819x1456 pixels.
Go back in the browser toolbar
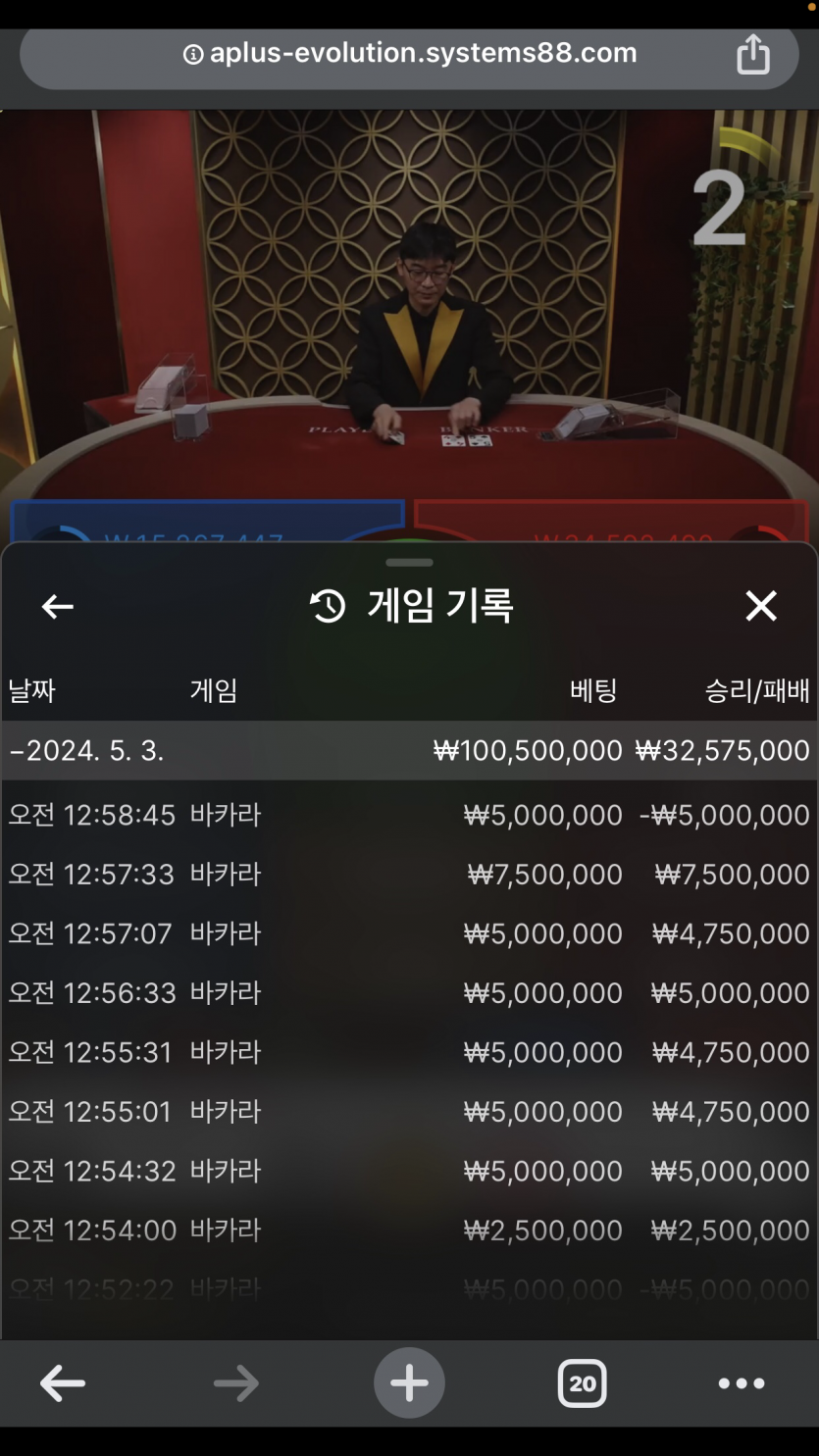63,1383
